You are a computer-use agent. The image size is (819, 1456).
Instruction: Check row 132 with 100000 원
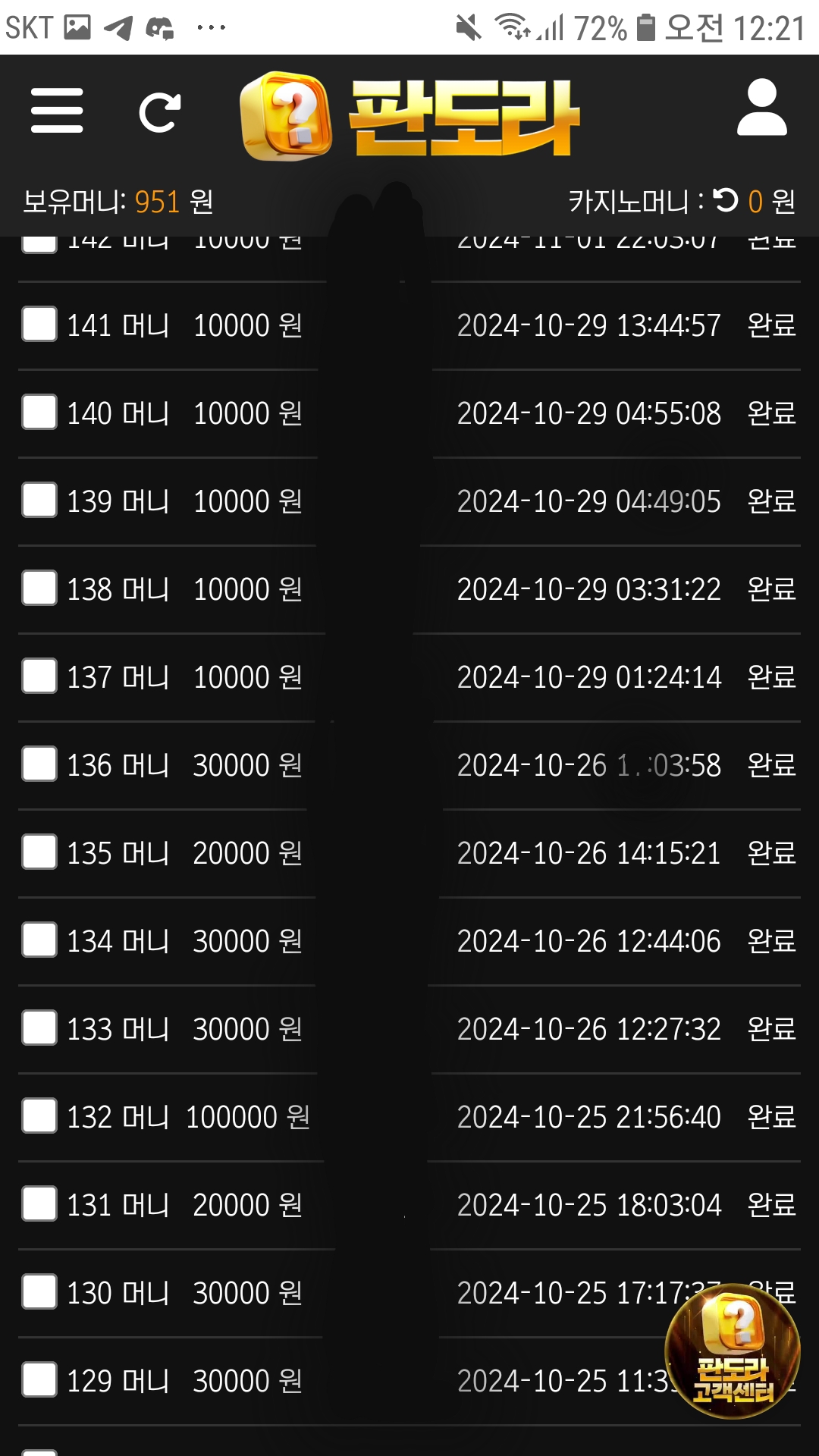(39, 1116)
